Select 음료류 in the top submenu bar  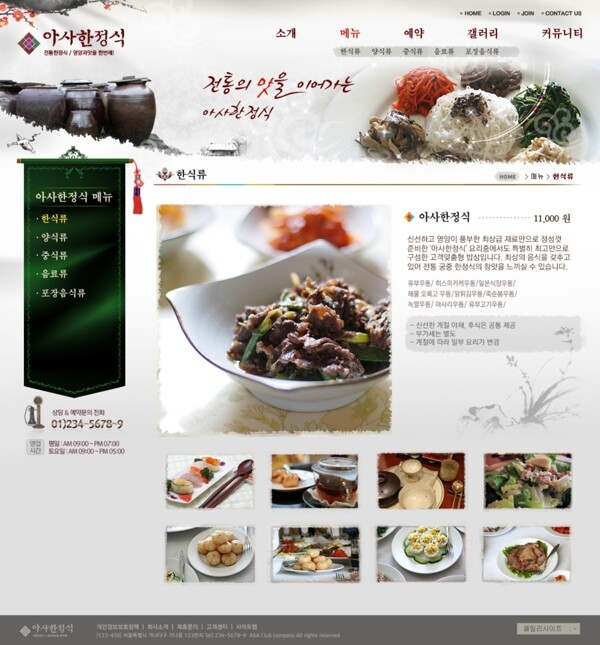coord(443,51)
